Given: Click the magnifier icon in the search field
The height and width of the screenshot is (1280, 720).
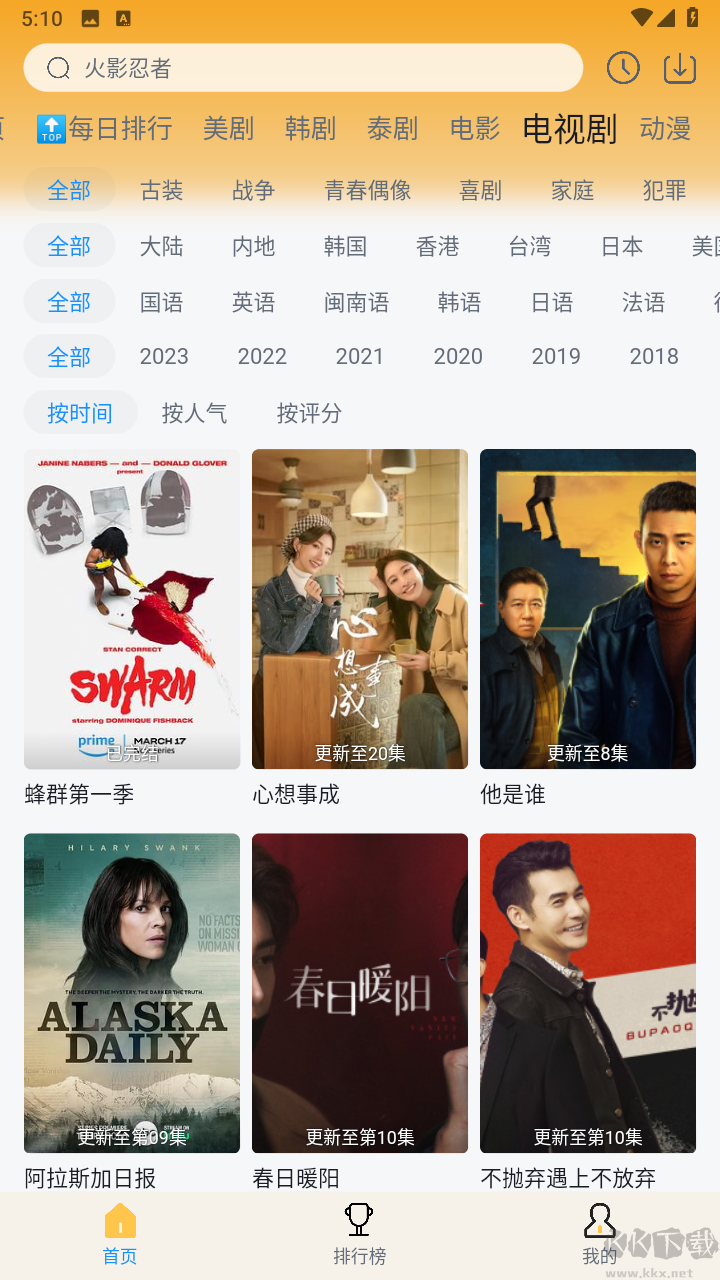Looking at the screenshot, I should coord(57,68).
